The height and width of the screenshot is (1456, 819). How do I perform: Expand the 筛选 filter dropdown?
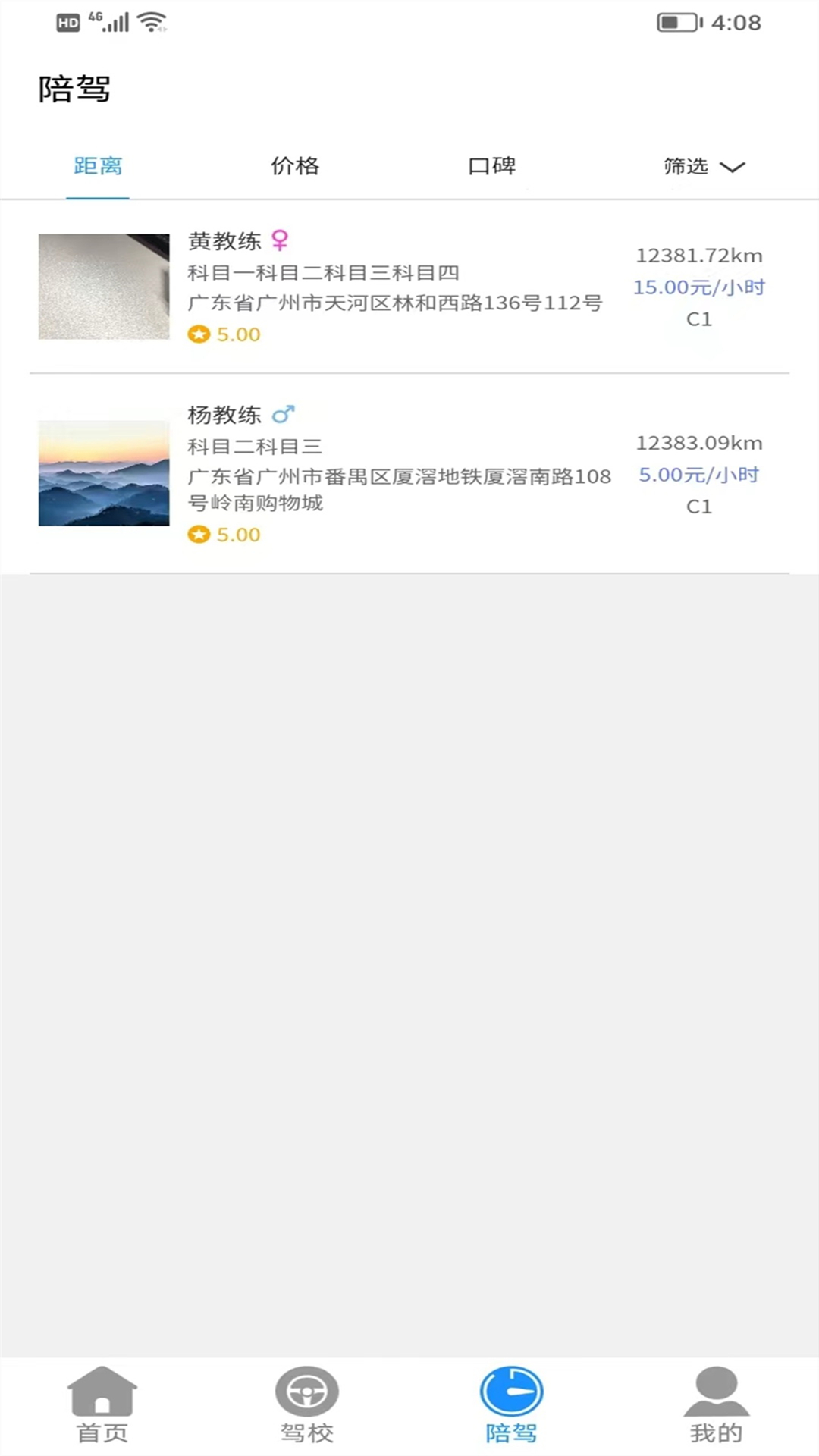704,166
